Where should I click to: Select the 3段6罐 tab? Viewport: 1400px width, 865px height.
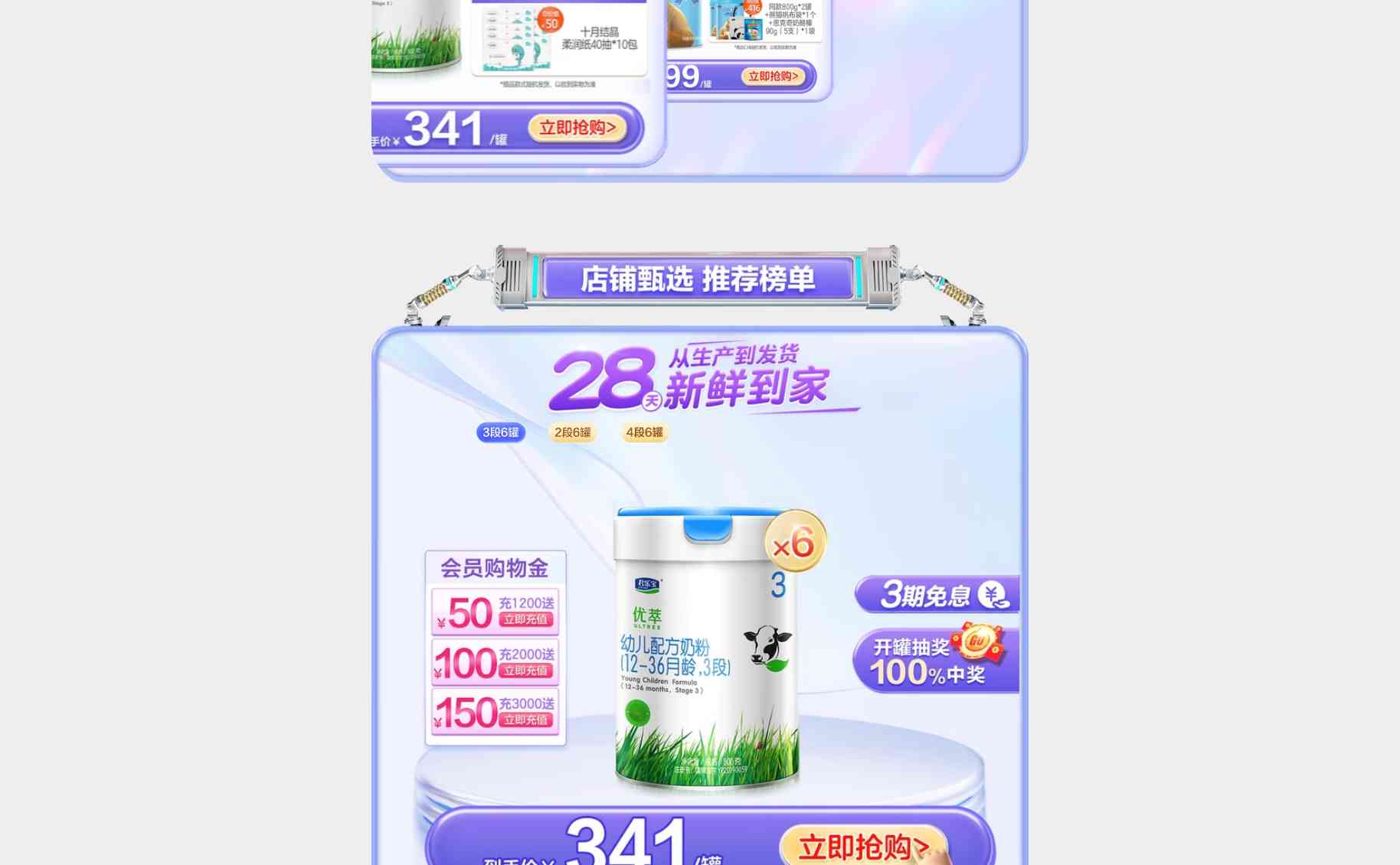501,432
